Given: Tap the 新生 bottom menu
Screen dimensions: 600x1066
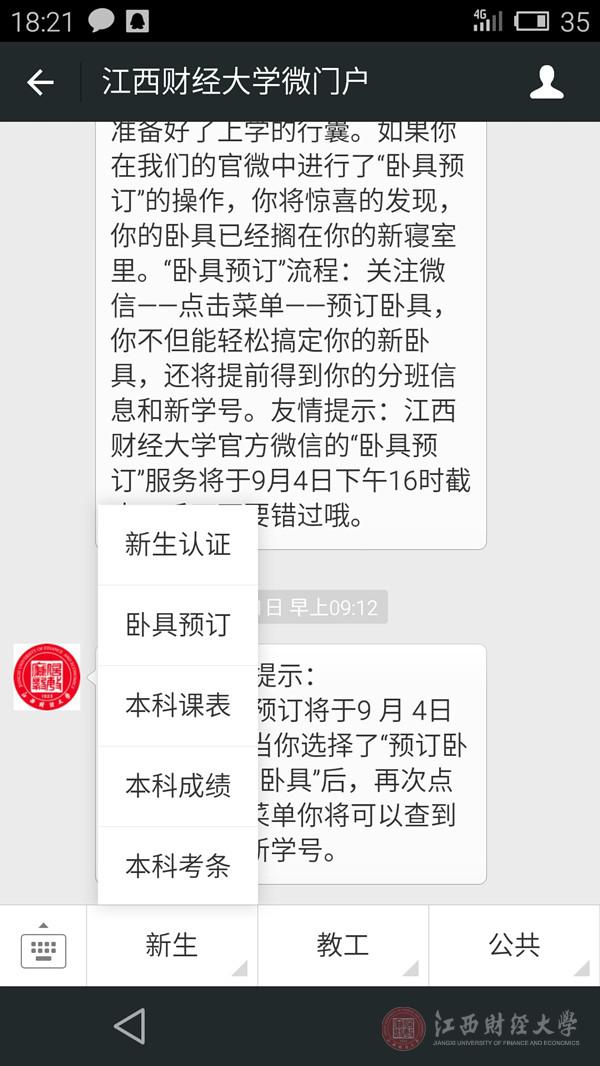Looking at the screenshot, I should pos(172,946).
